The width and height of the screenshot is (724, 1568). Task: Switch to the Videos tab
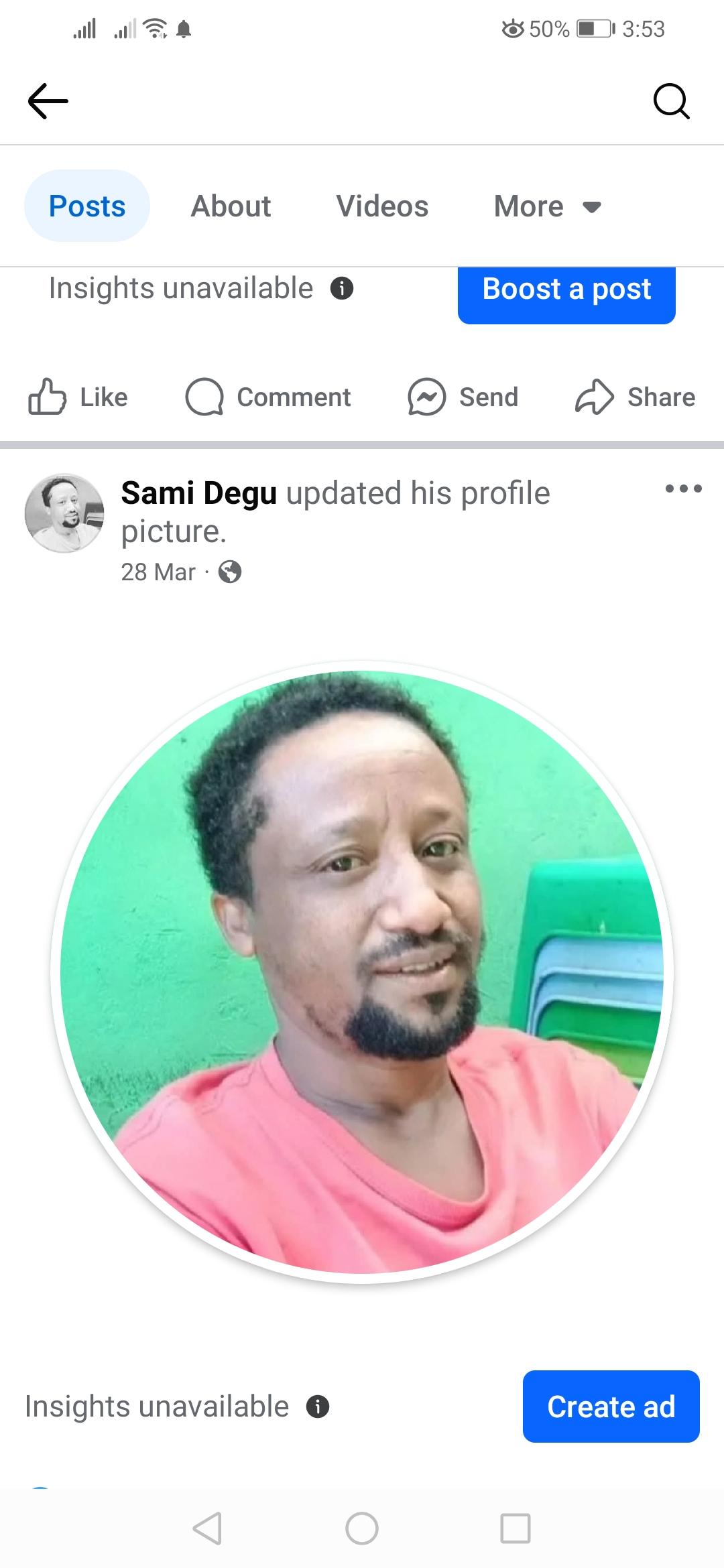(x=382, y=206)
